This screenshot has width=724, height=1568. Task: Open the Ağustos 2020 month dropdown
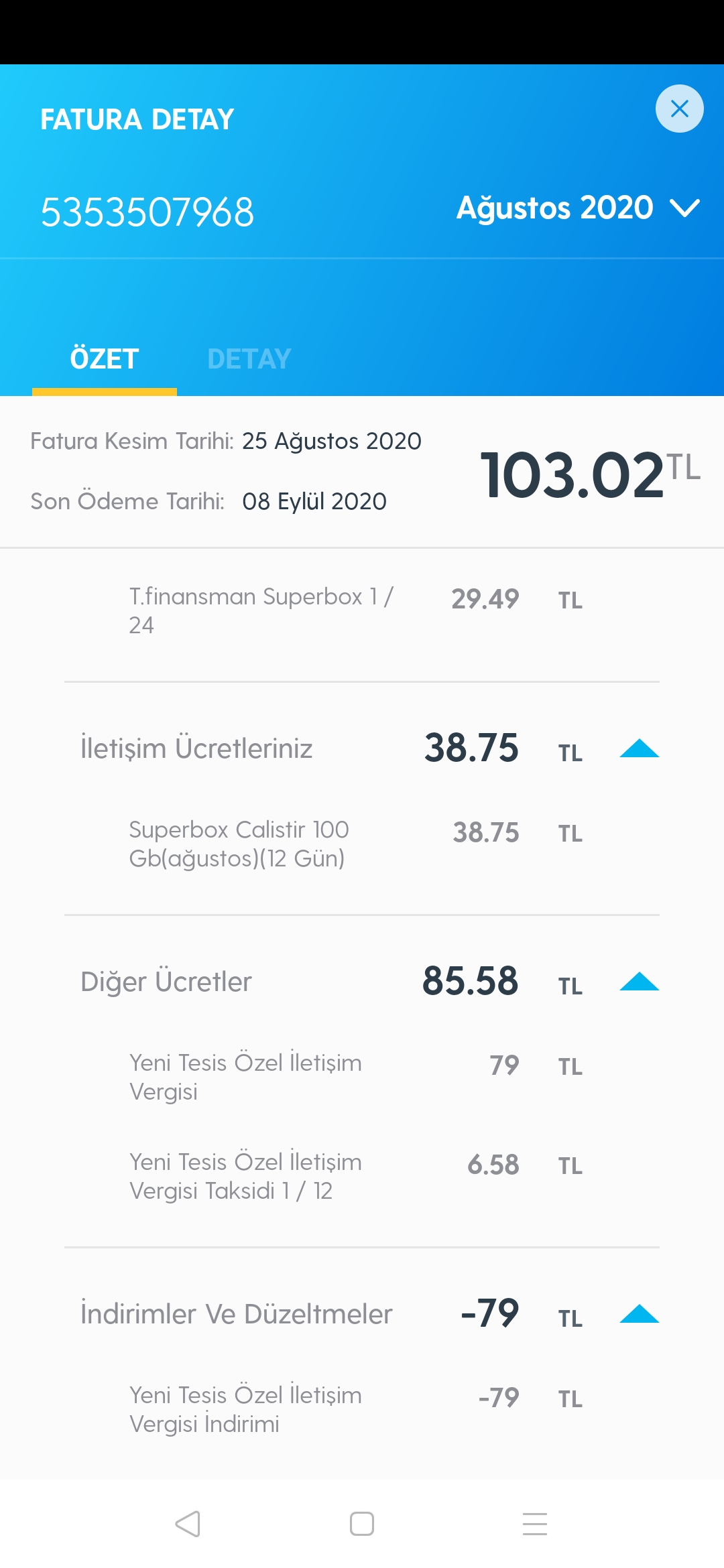click(x=578, y=208)
